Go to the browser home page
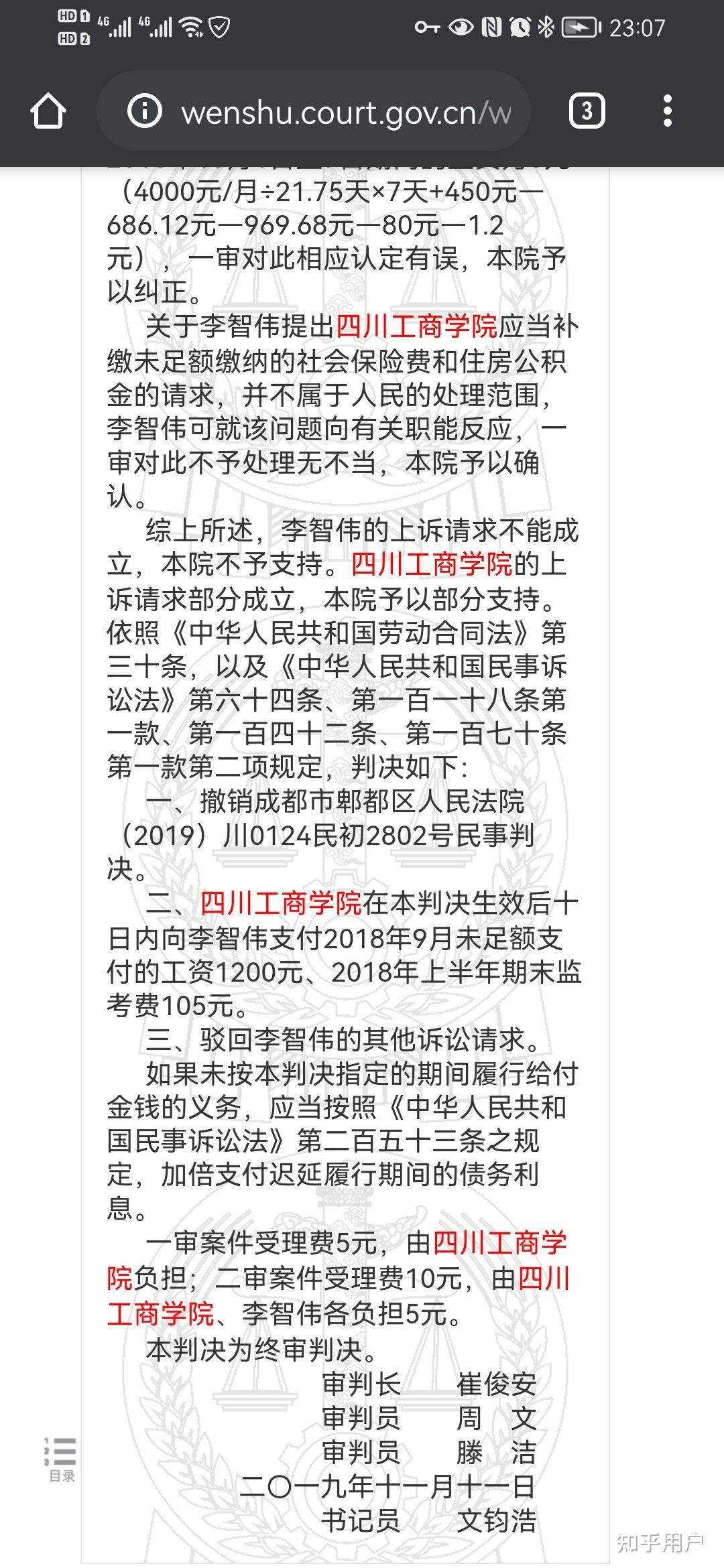Viewport: 724px width, 1568px height. coord(48,111)
